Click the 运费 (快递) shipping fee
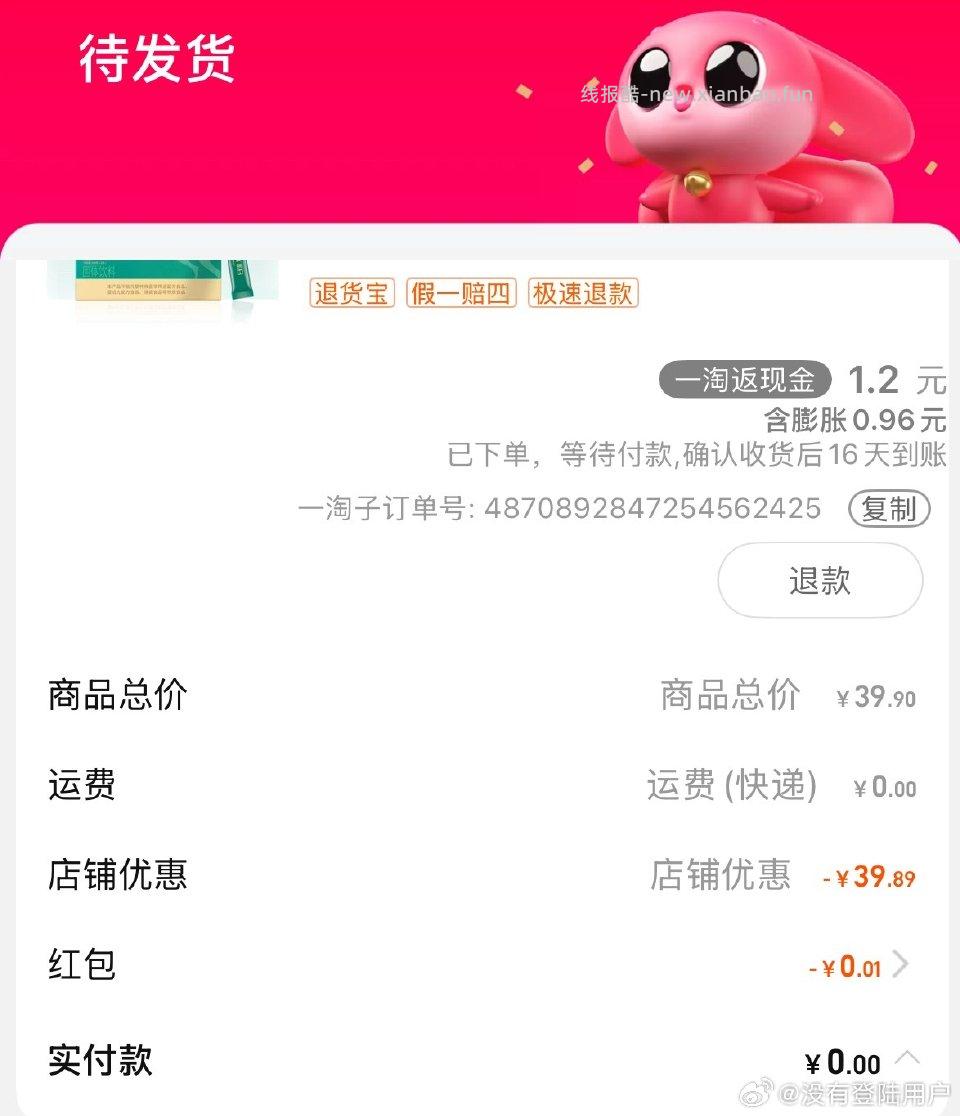Viewport: 960px width, 1116px height. 734,786
